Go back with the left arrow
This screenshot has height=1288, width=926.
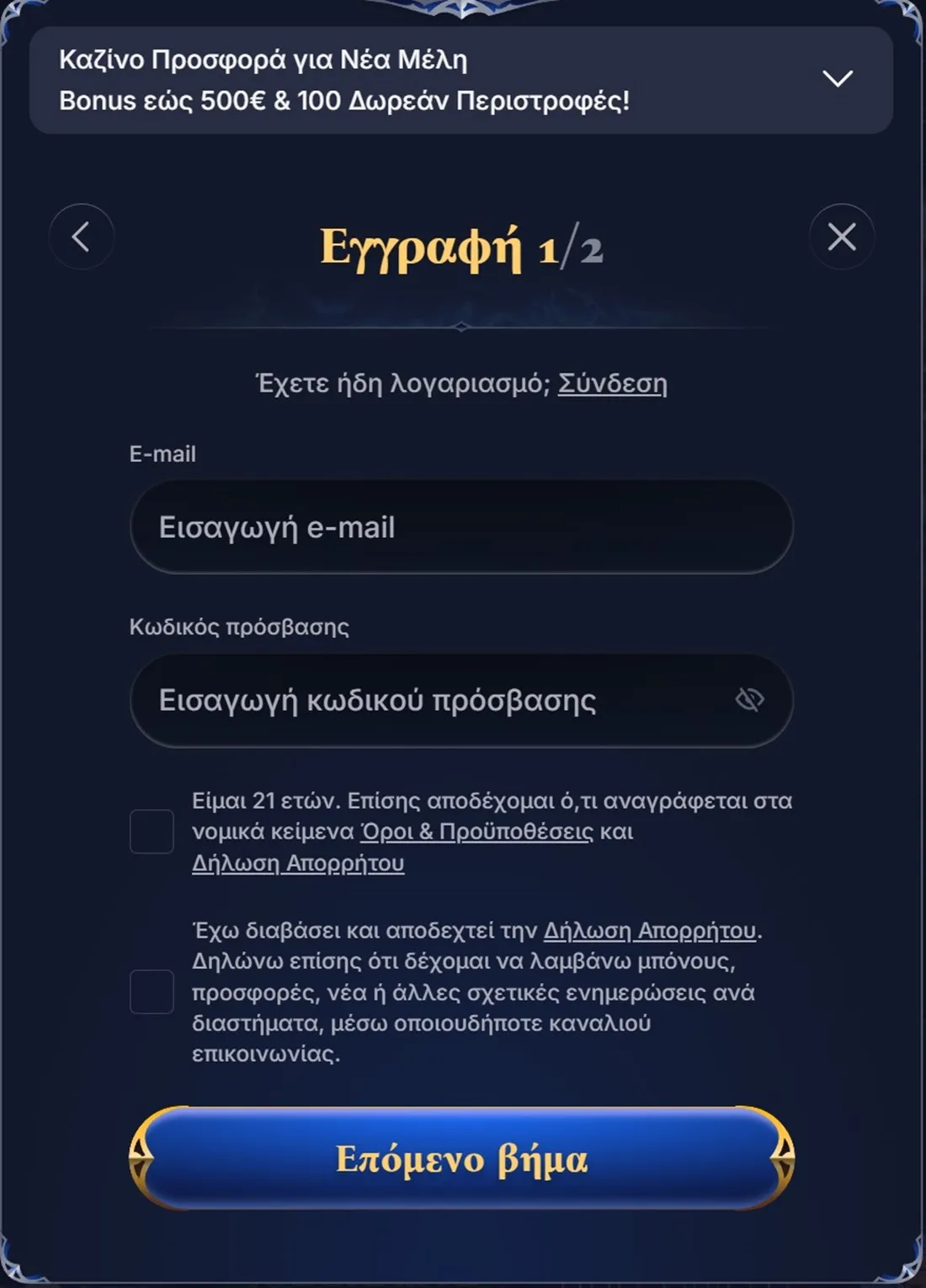(82, 237)
